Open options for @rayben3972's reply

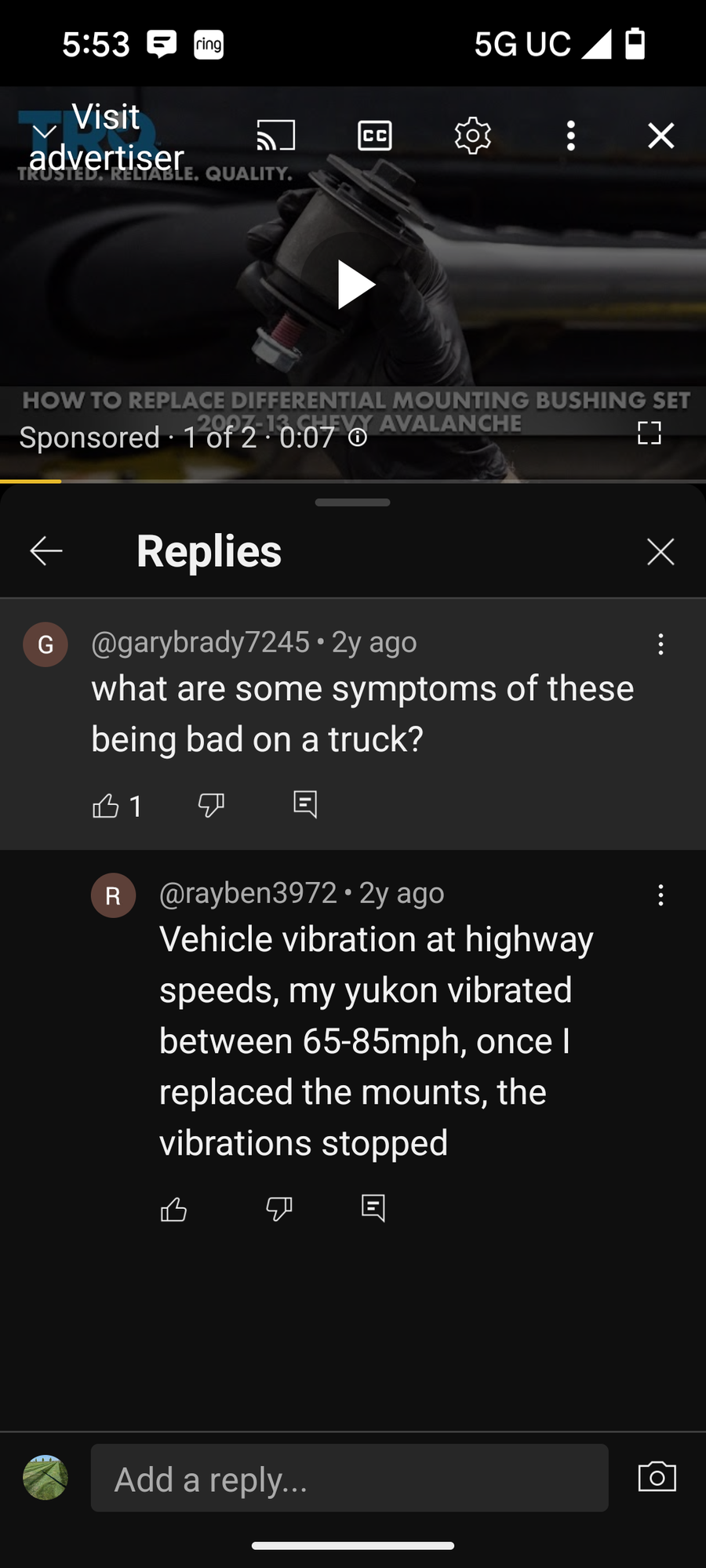coord(661,895)
